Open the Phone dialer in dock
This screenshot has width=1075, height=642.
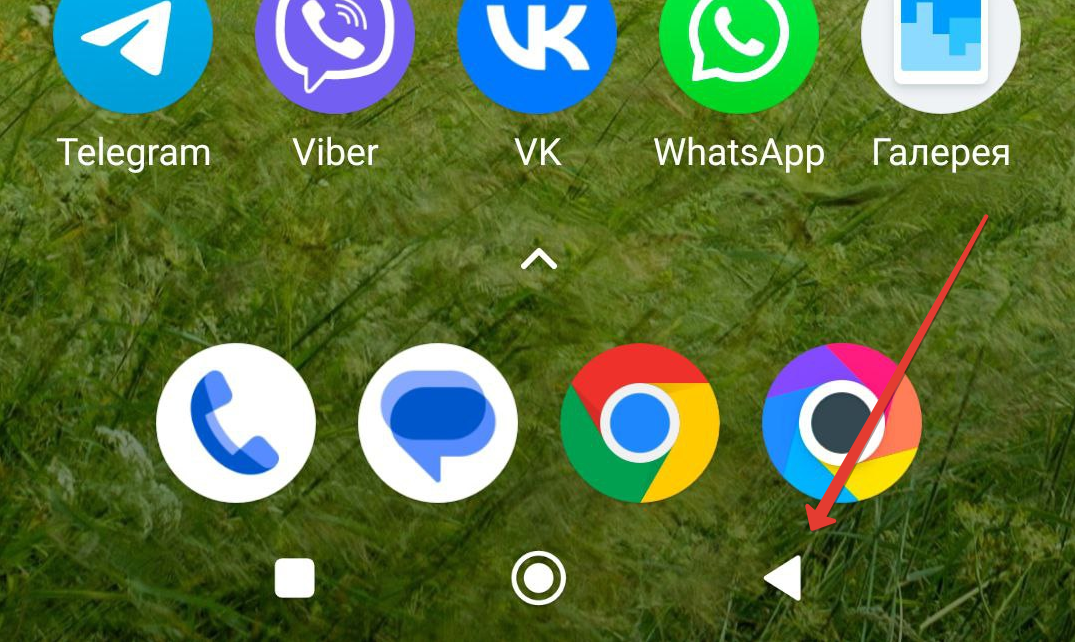pos(236,423)
